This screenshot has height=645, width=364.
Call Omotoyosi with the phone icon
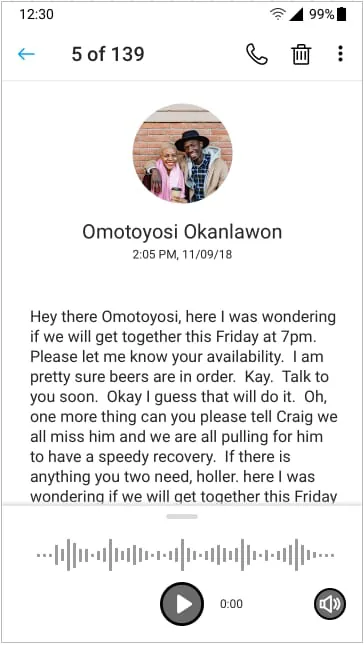click(257, 54)
